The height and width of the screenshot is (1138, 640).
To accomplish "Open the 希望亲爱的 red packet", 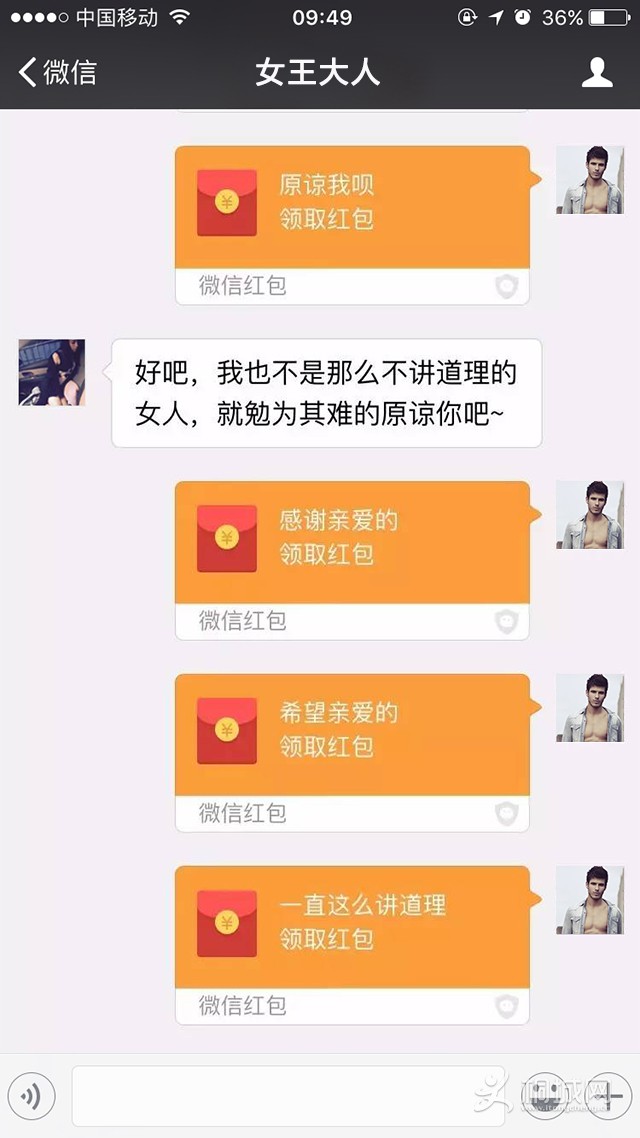I will [x=352, y=735].
